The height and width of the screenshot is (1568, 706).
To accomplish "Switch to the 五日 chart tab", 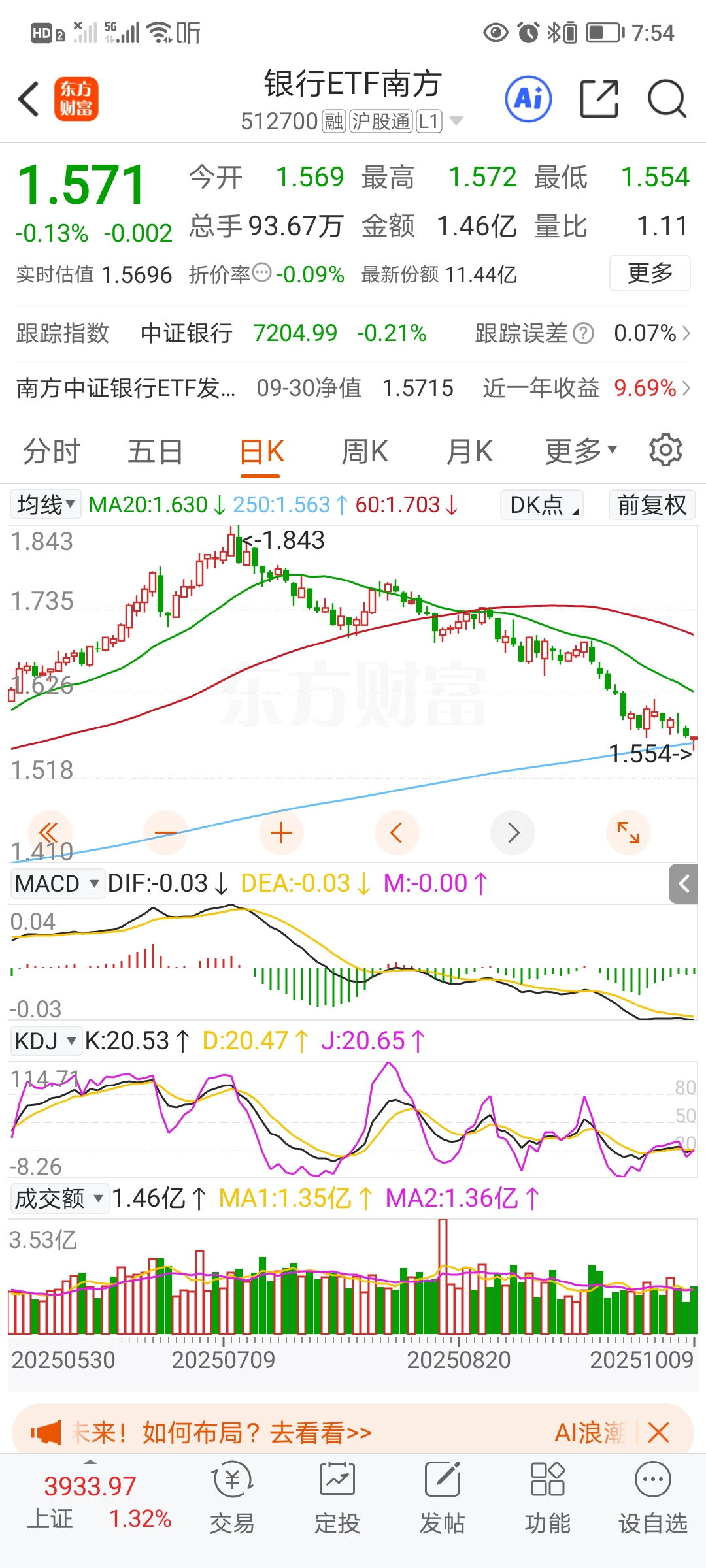I will click(155, 451).
